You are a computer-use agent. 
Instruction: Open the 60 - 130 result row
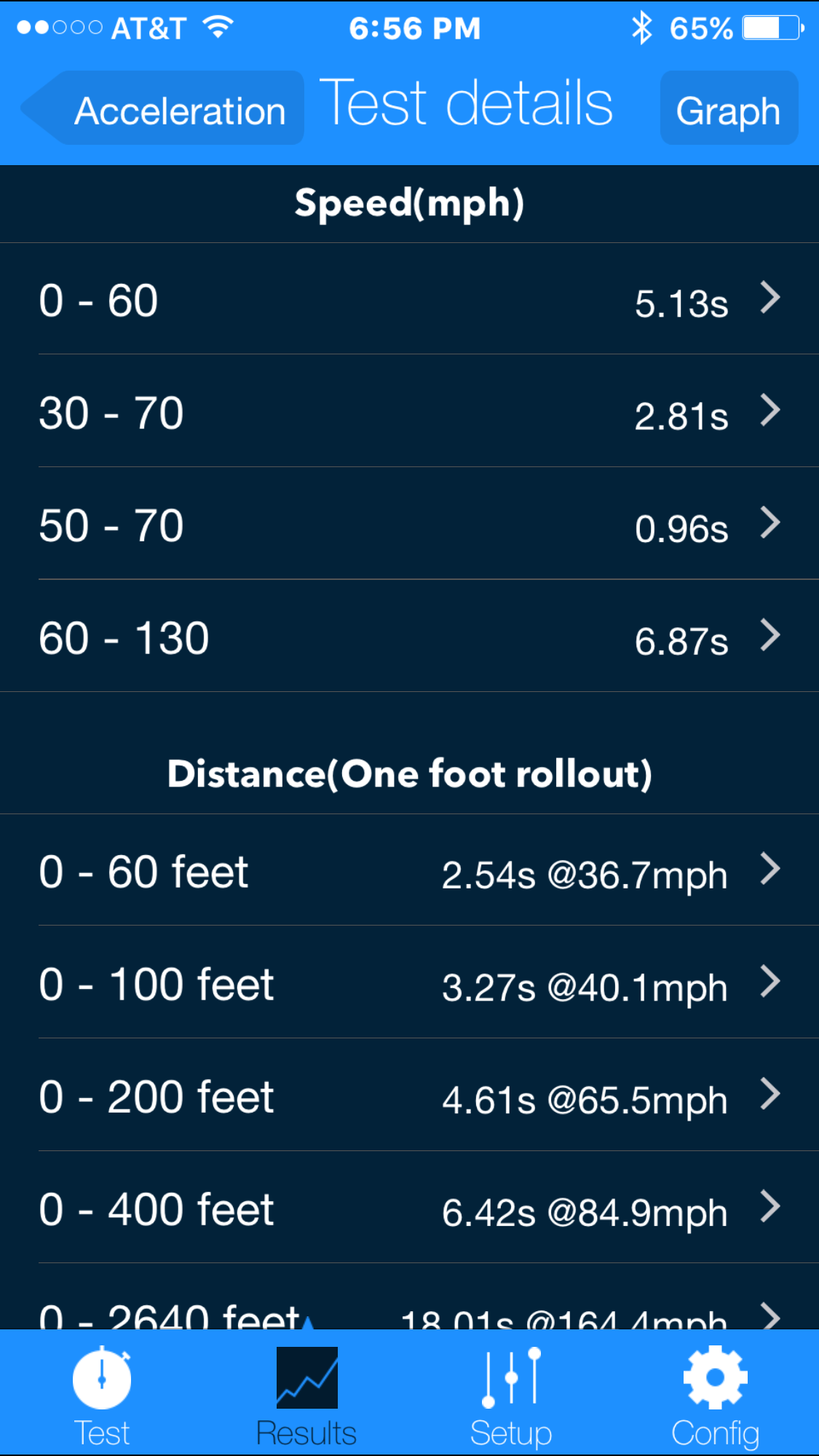(409, 637)
